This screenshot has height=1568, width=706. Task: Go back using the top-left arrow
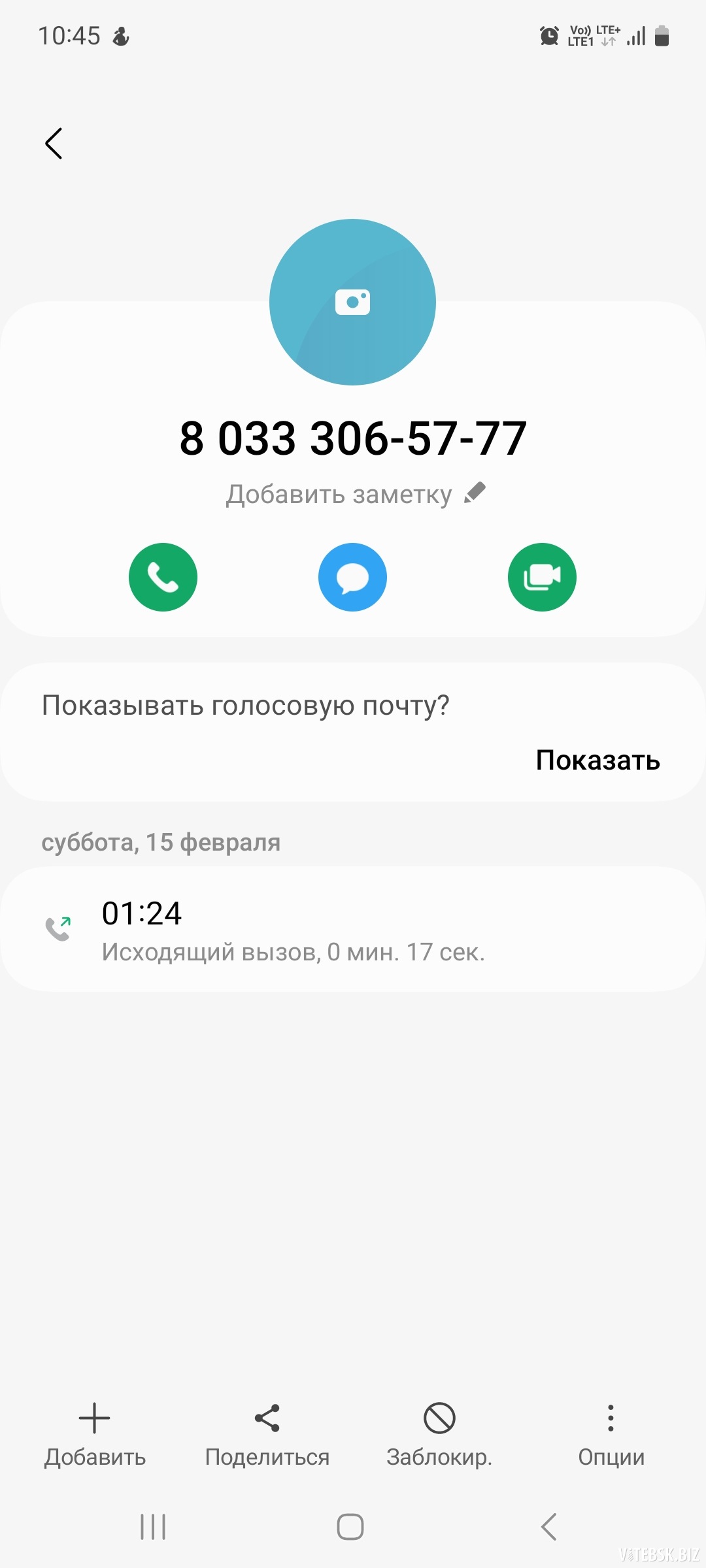click(54, 143)
